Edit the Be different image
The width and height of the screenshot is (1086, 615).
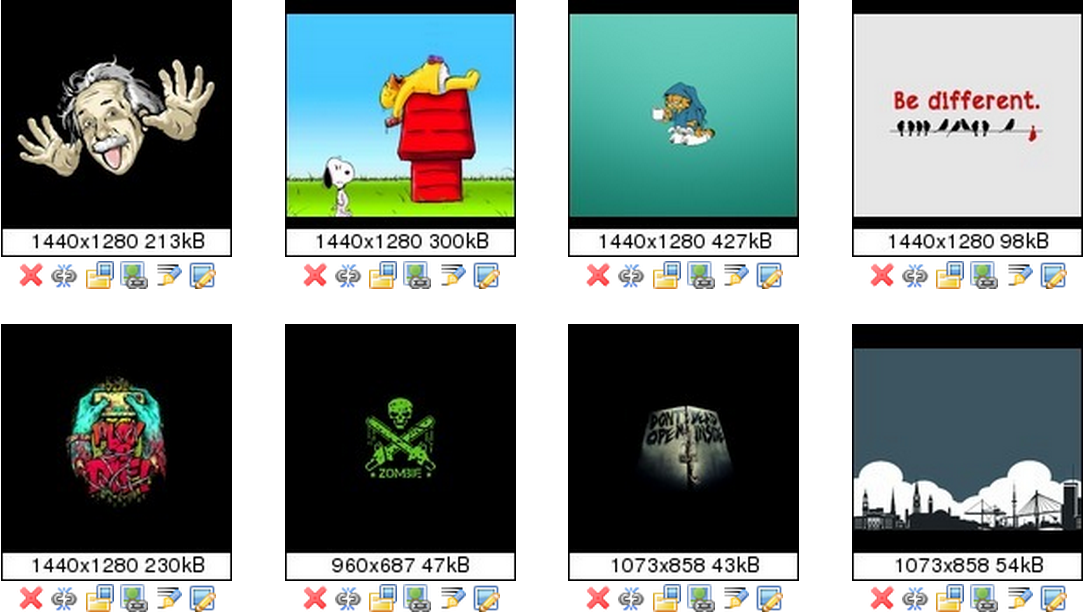[x=1053, y=275]
